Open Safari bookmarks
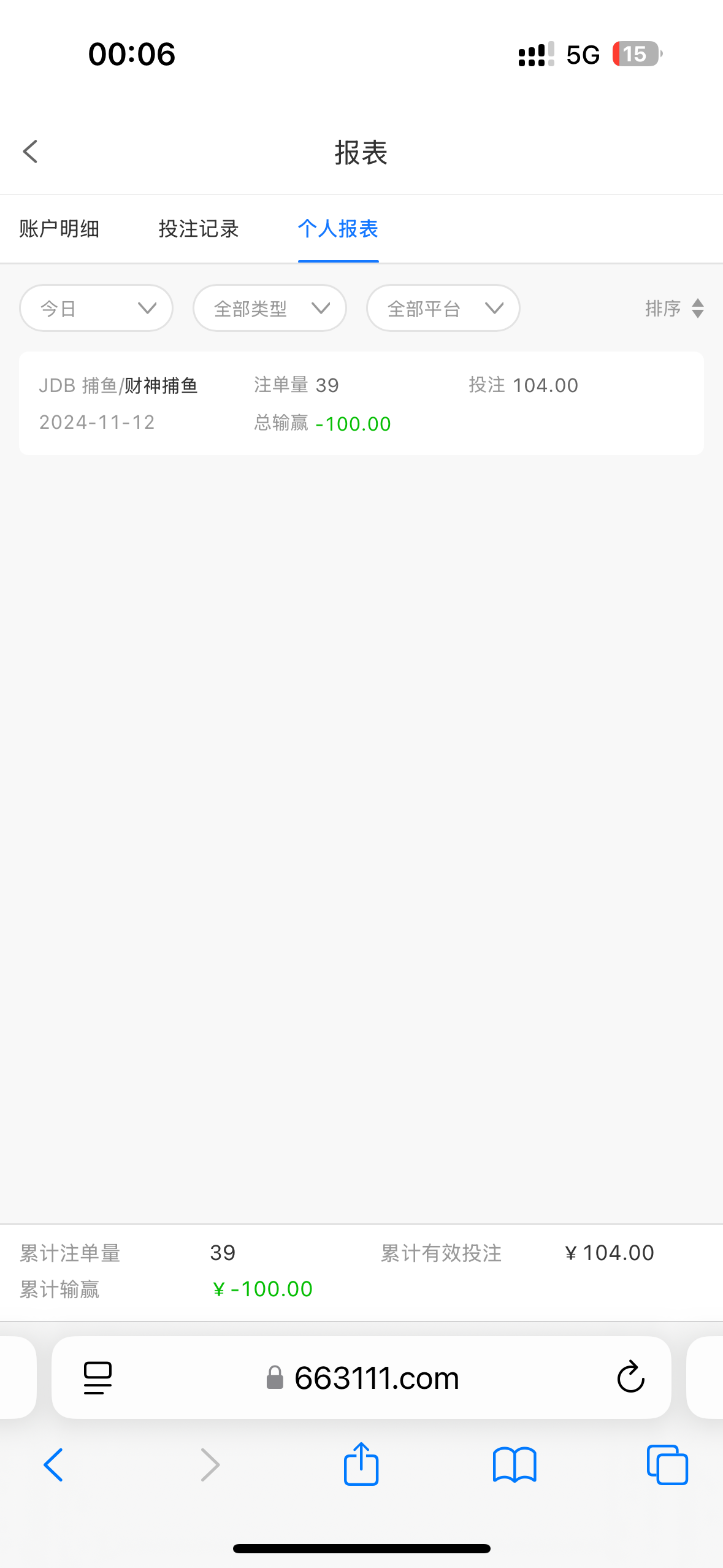Image resolution: width=723 pixels, height=1568 pixels. (x=515, y=1465)
